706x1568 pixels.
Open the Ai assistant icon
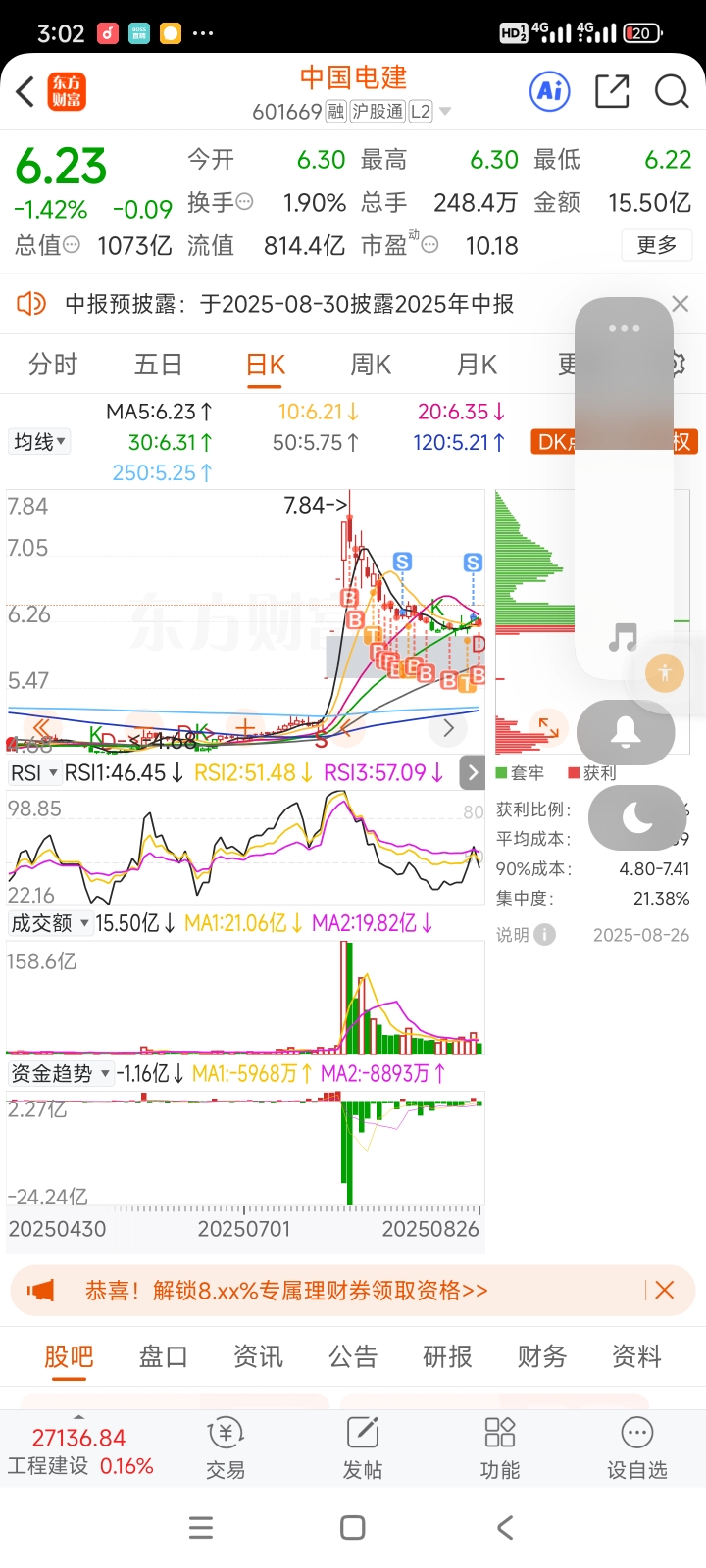tap(550, 91)
